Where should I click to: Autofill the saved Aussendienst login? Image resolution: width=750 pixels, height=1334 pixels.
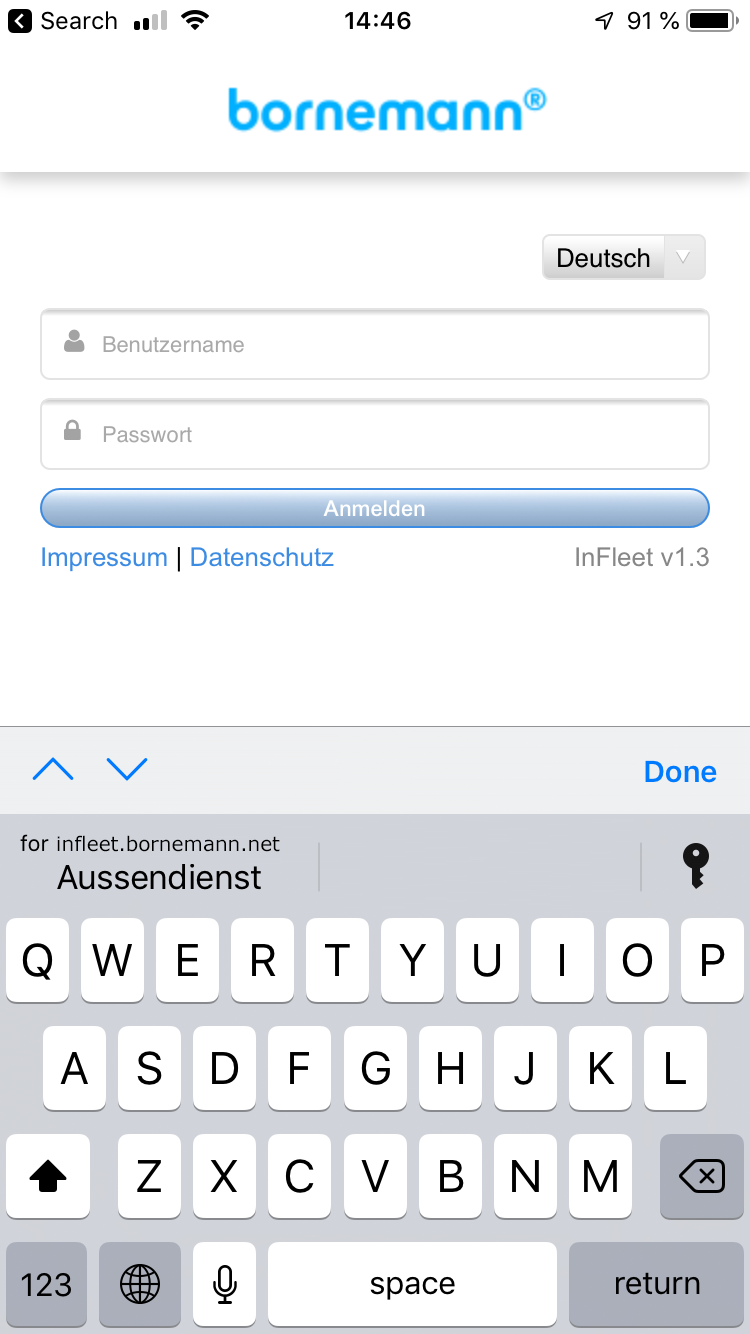160,866
